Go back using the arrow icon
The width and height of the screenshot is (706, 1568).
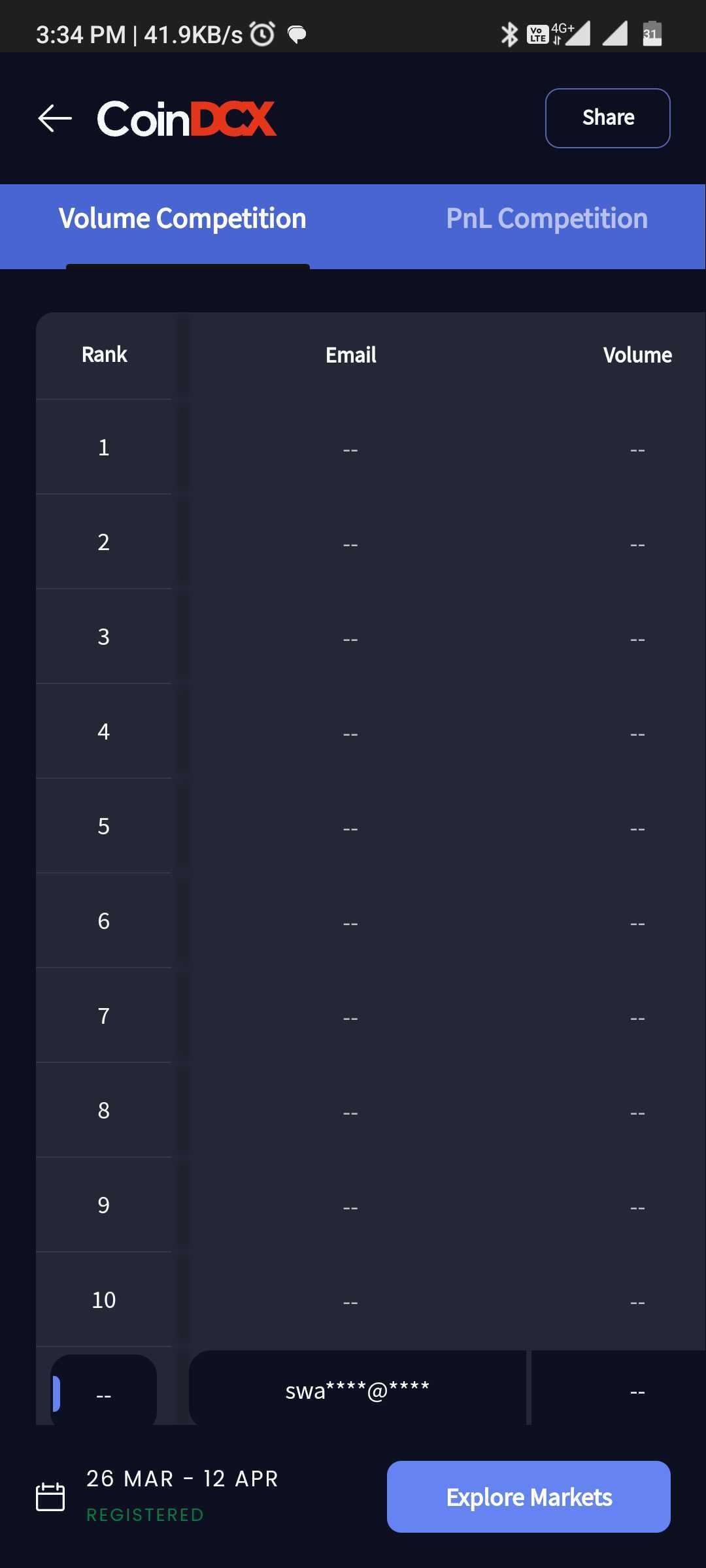coord(55,118)
